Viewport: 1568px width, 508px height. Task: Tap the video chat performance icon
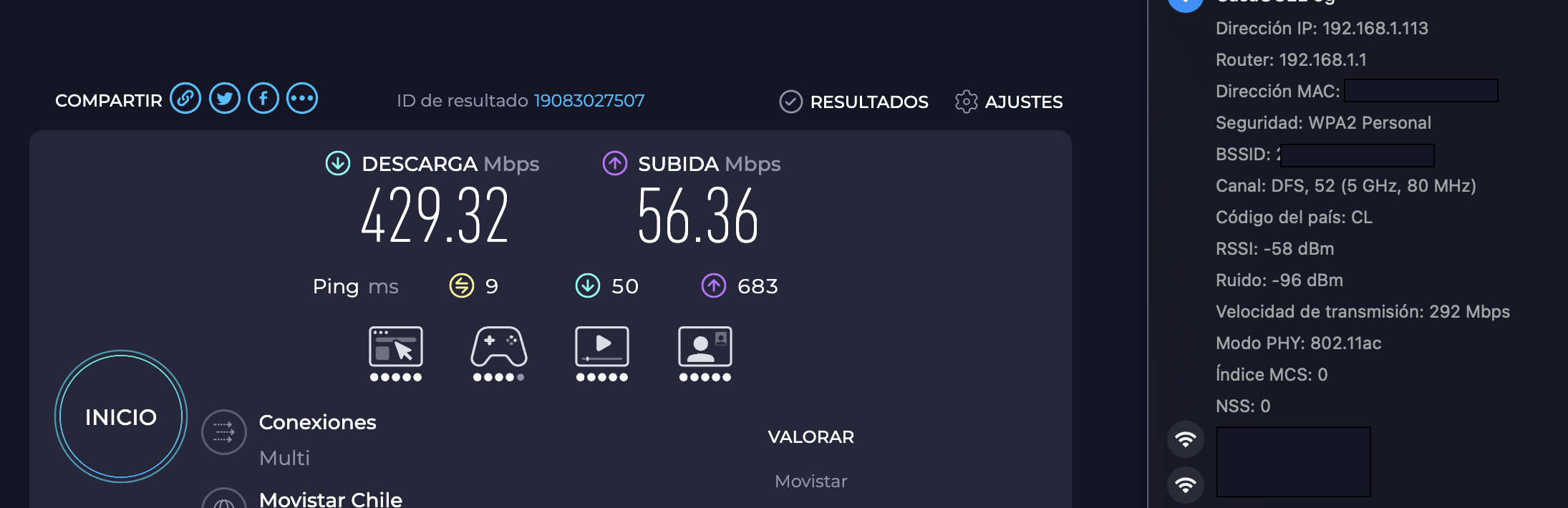(705, 347)
